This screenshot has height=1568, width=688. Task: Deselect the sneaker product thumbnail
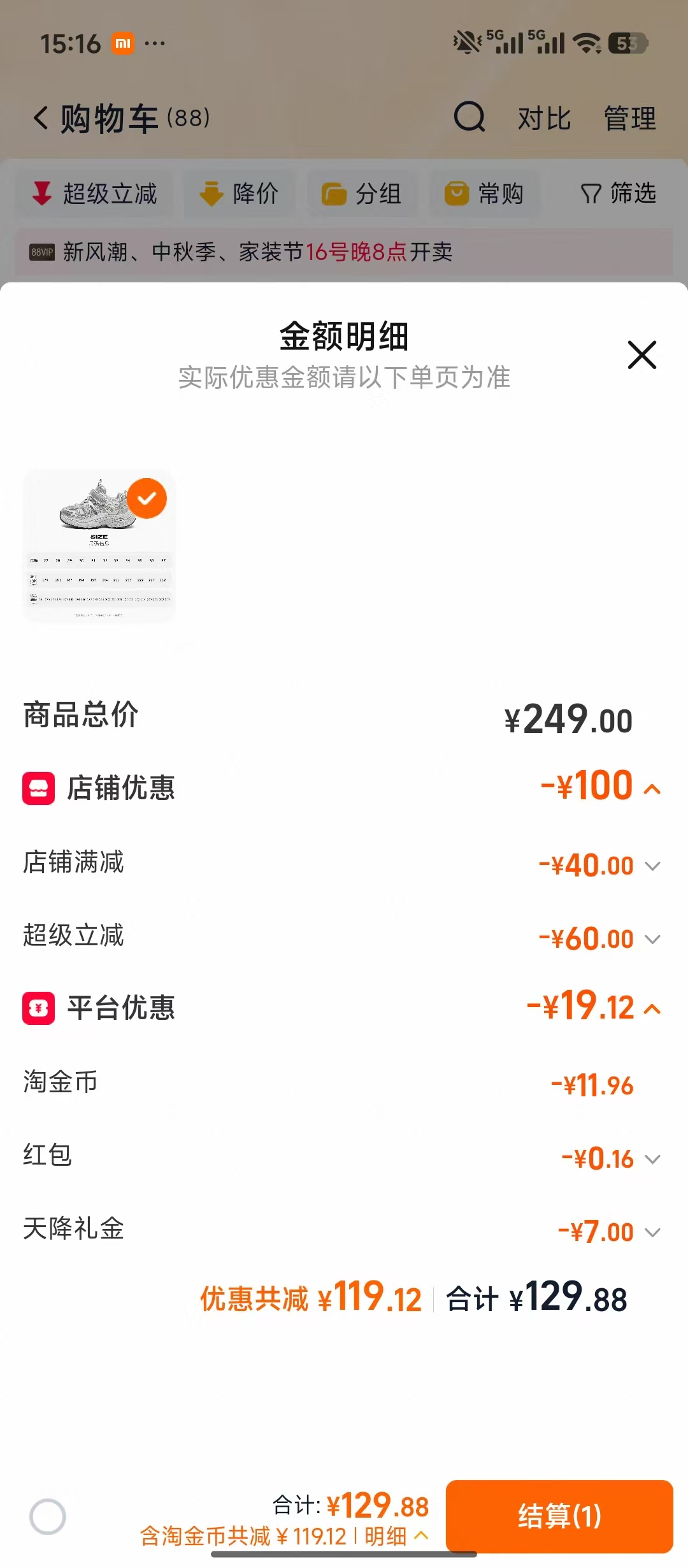(x=147, y=498)
